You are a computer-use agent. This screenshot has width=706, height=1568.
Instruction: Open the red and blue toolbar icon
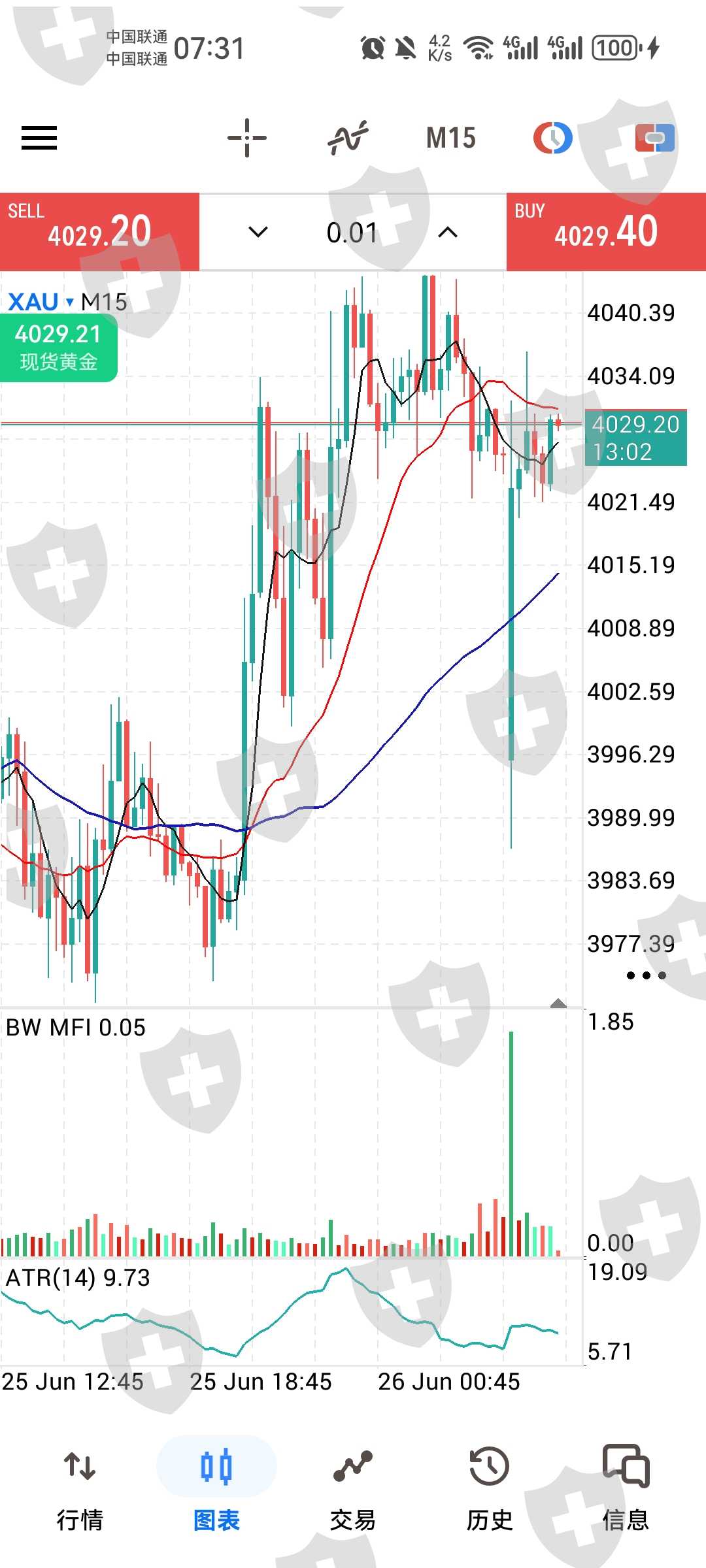tap(655, 138)
